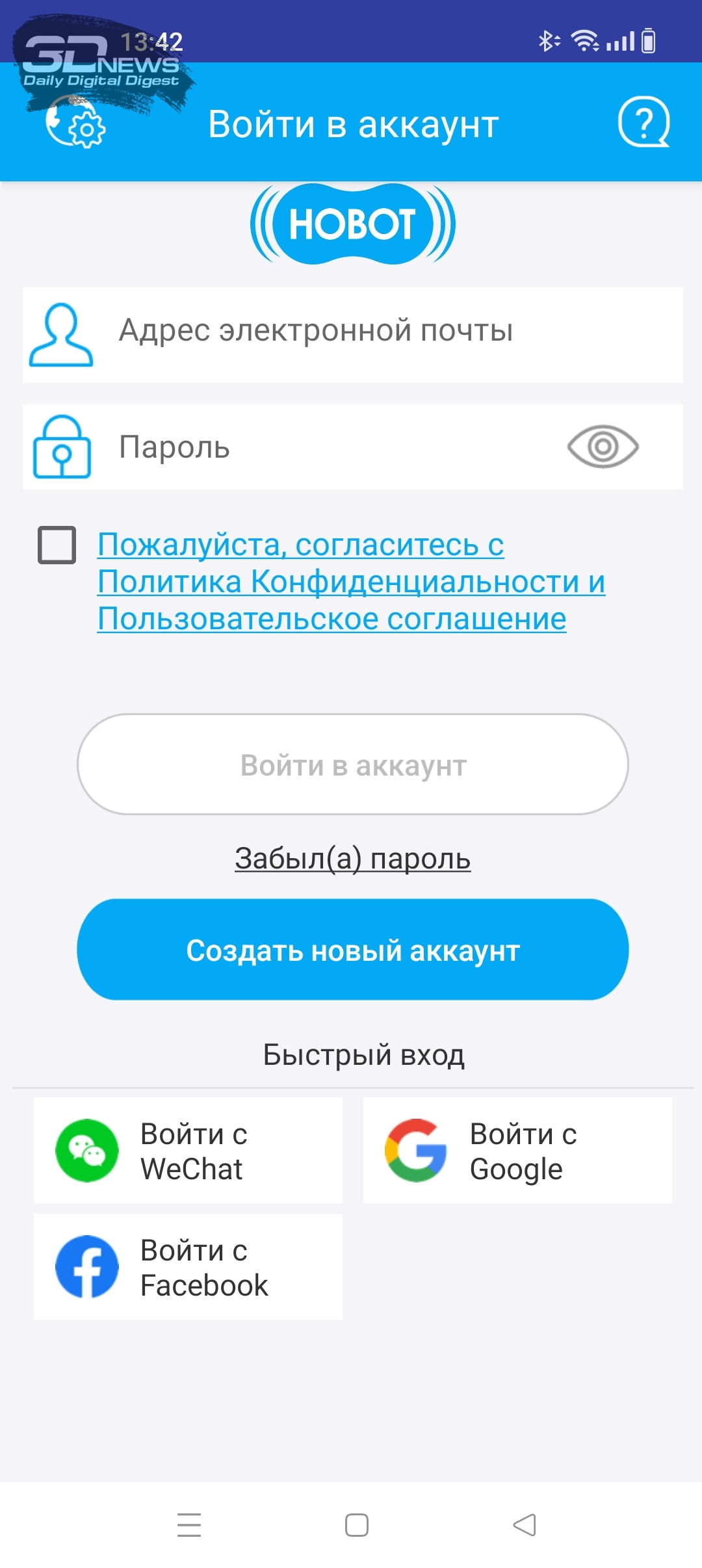
Task: Tap the grey Войти в аккаунт button
Action: tap(353, 764)
